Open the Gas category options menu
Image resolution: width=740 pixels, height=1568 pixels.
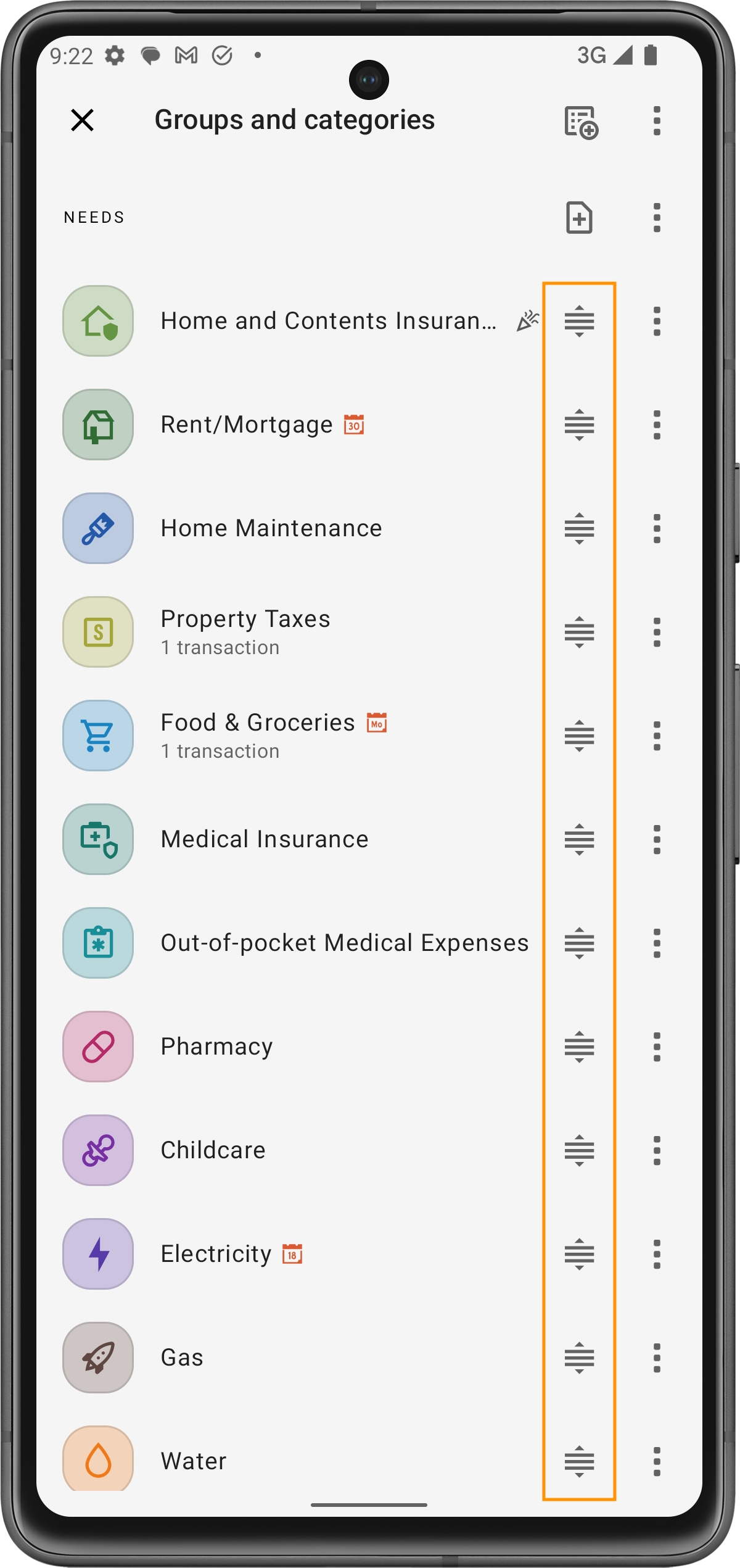click(x=657, y=1358)
